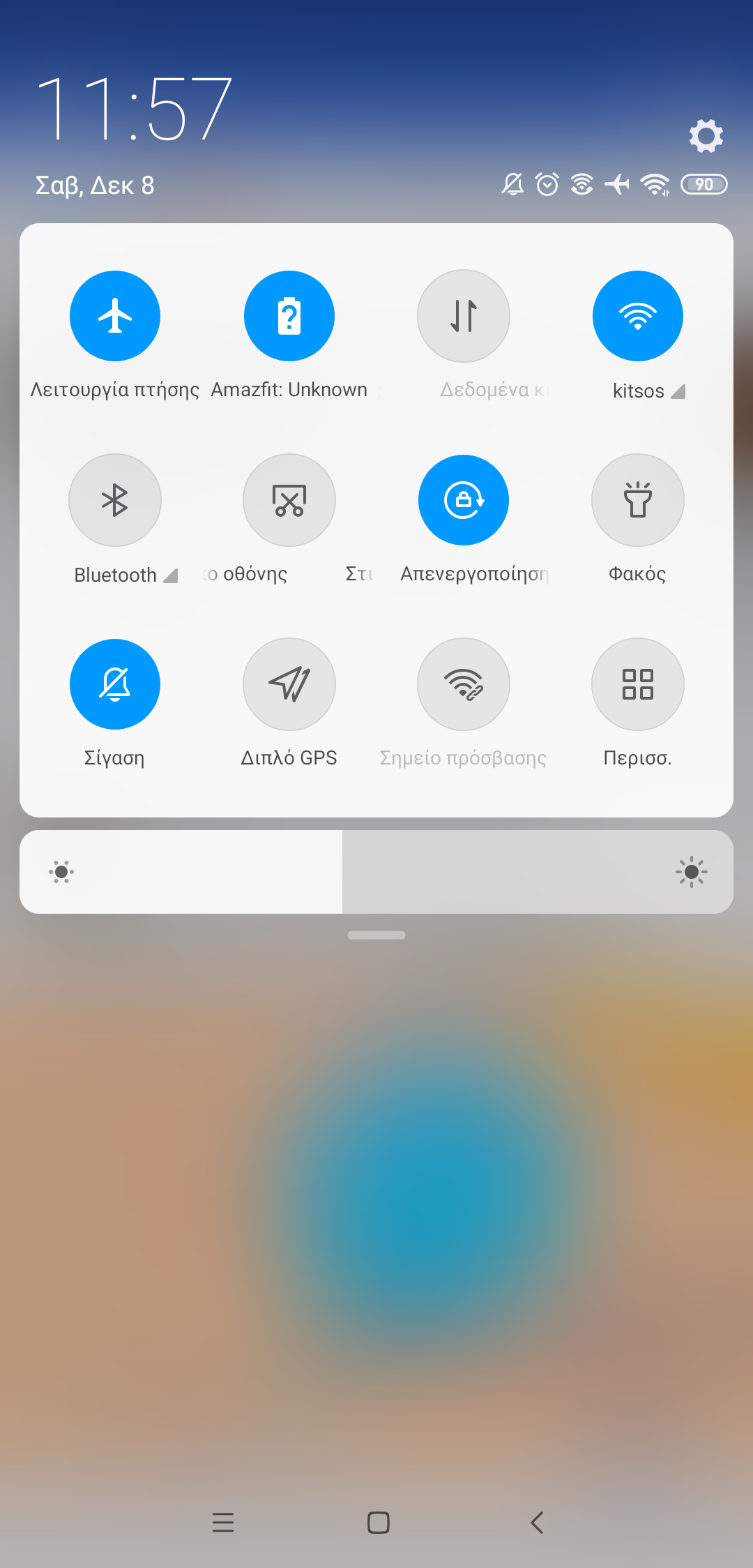Screen dimensions: 753x1568
Task: Go back using the navigation bar
Action: click(x=537, y=1522)
